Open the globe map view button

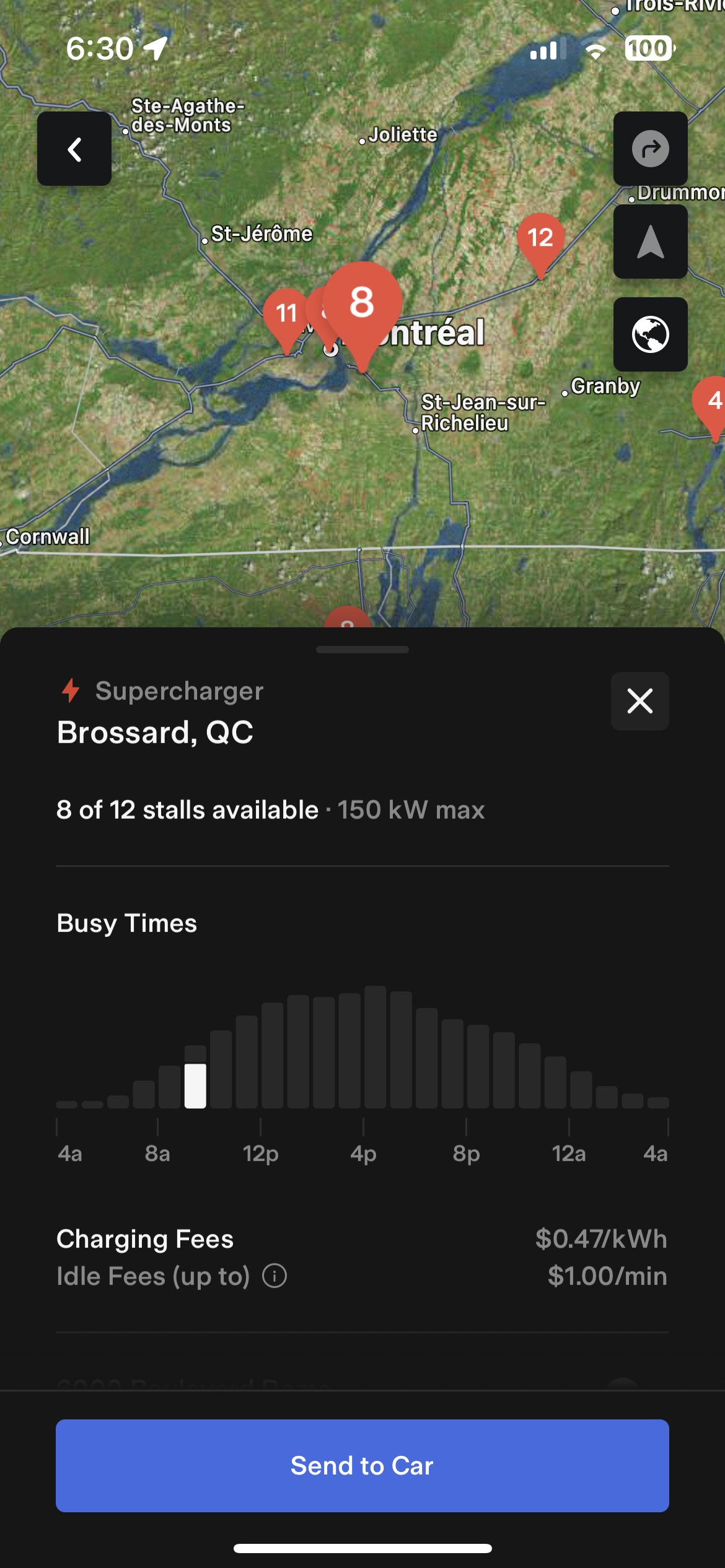(x=650, y=334)
